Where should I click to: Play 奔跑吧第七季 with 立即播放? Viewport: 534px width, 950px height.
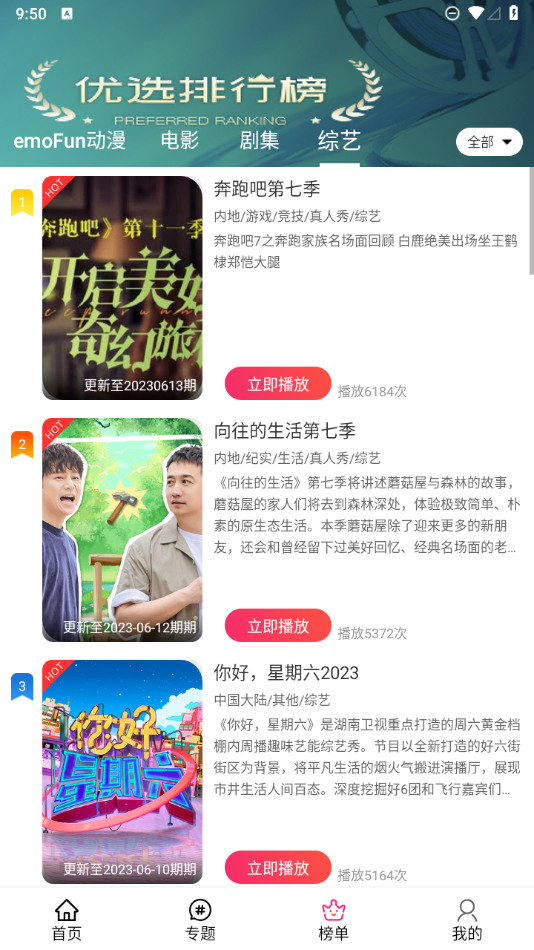[278, 384]
